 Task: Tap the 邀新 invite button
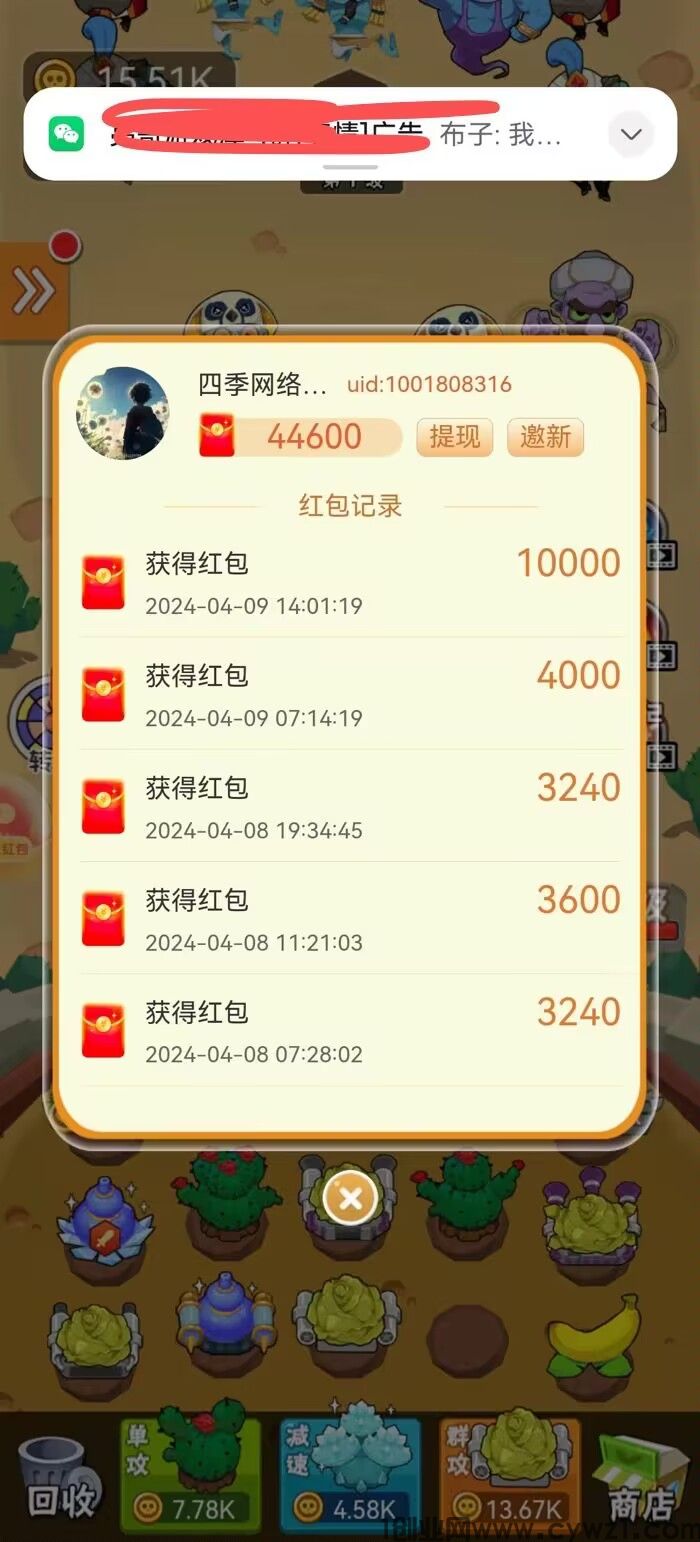[x=545, y=437]
